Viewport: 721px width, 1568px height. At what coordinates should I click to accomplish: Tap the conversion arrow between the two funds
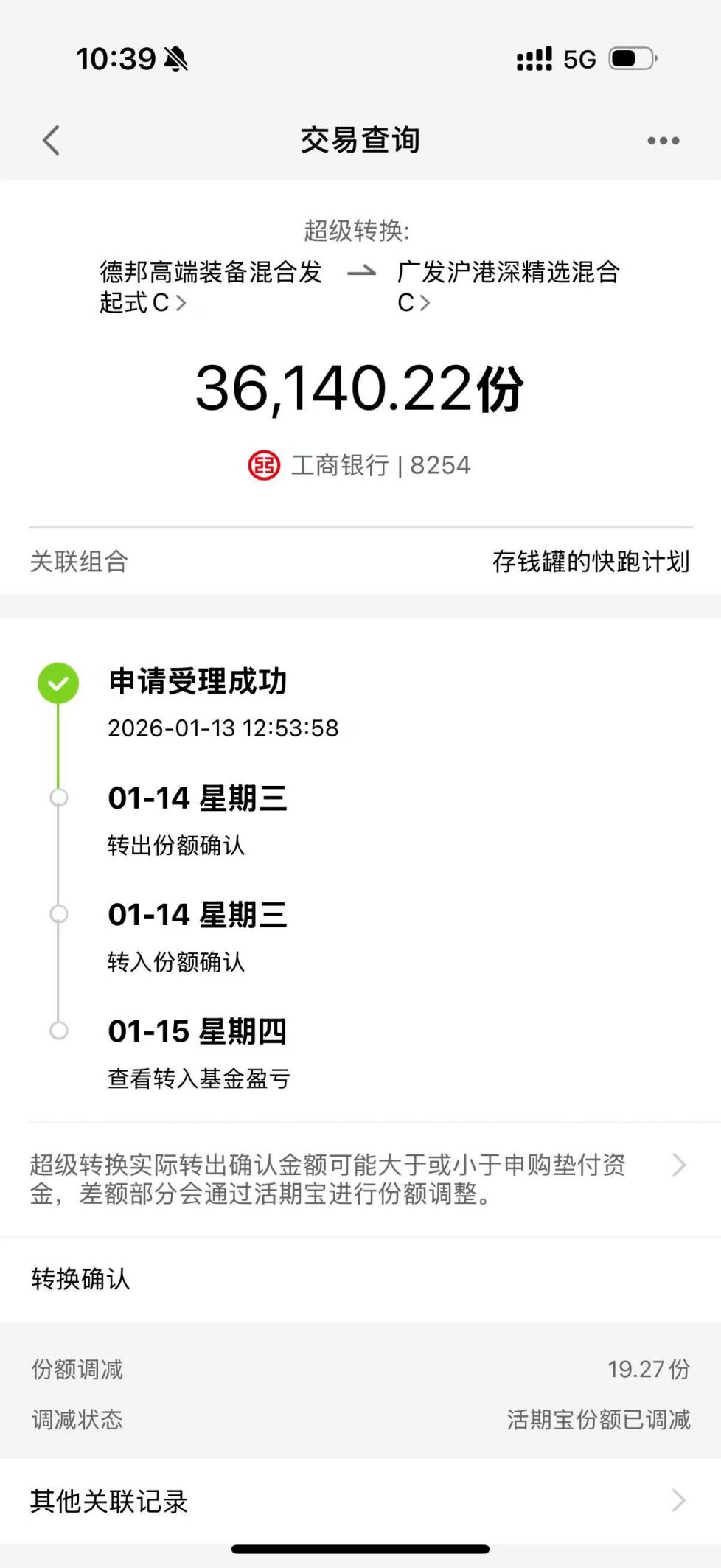362,271
